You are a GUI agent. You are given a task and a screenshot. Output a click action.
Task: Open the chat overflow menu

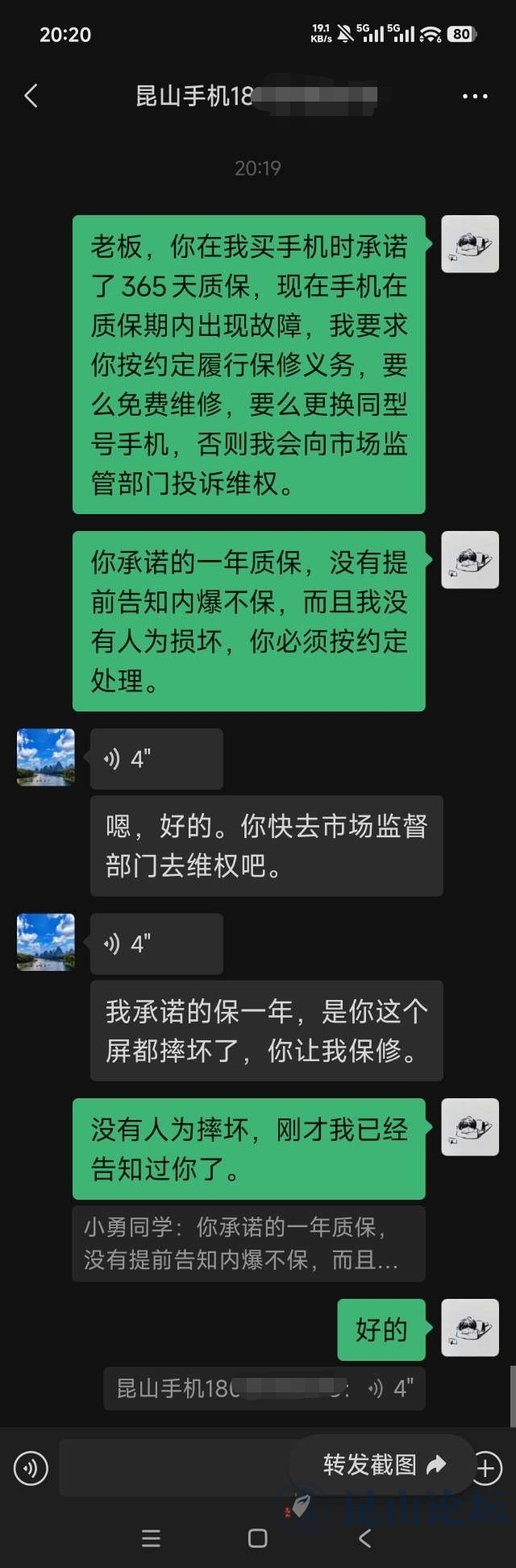[x=475, y=96]
